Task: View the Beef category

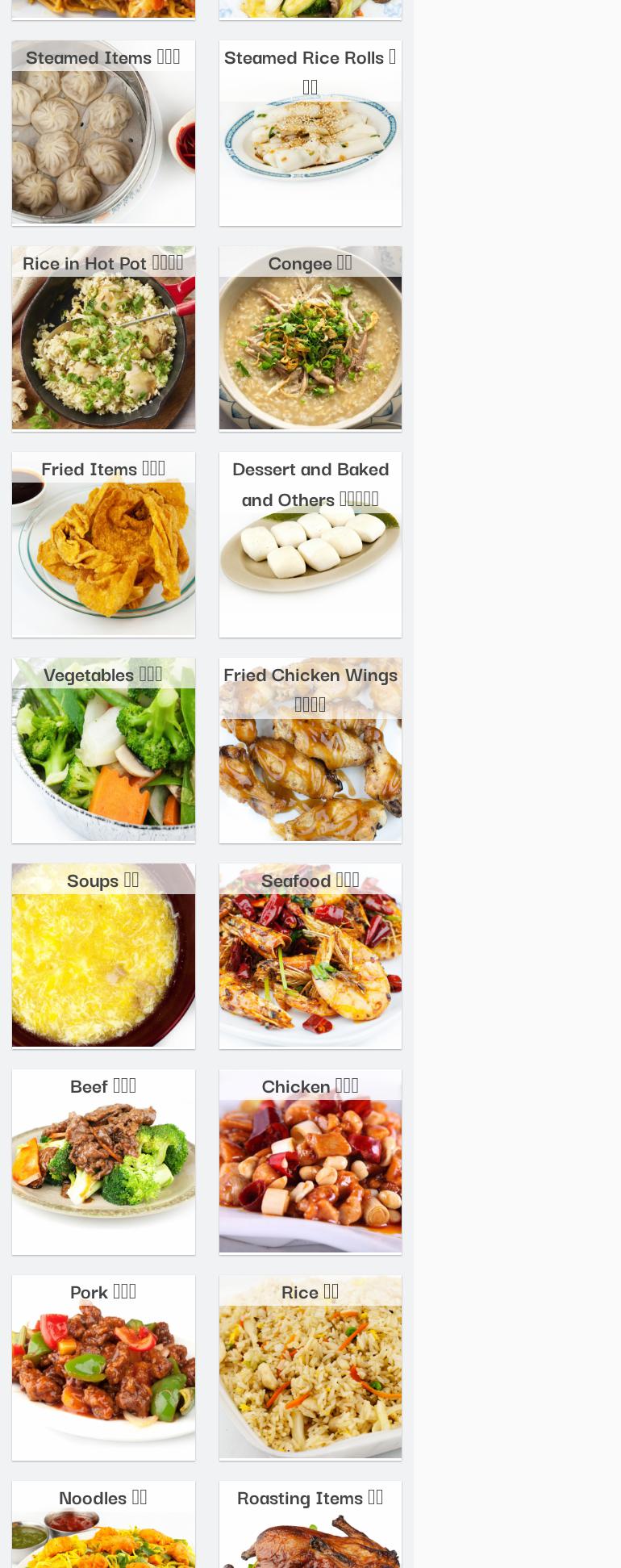Action: point(103,1162)
